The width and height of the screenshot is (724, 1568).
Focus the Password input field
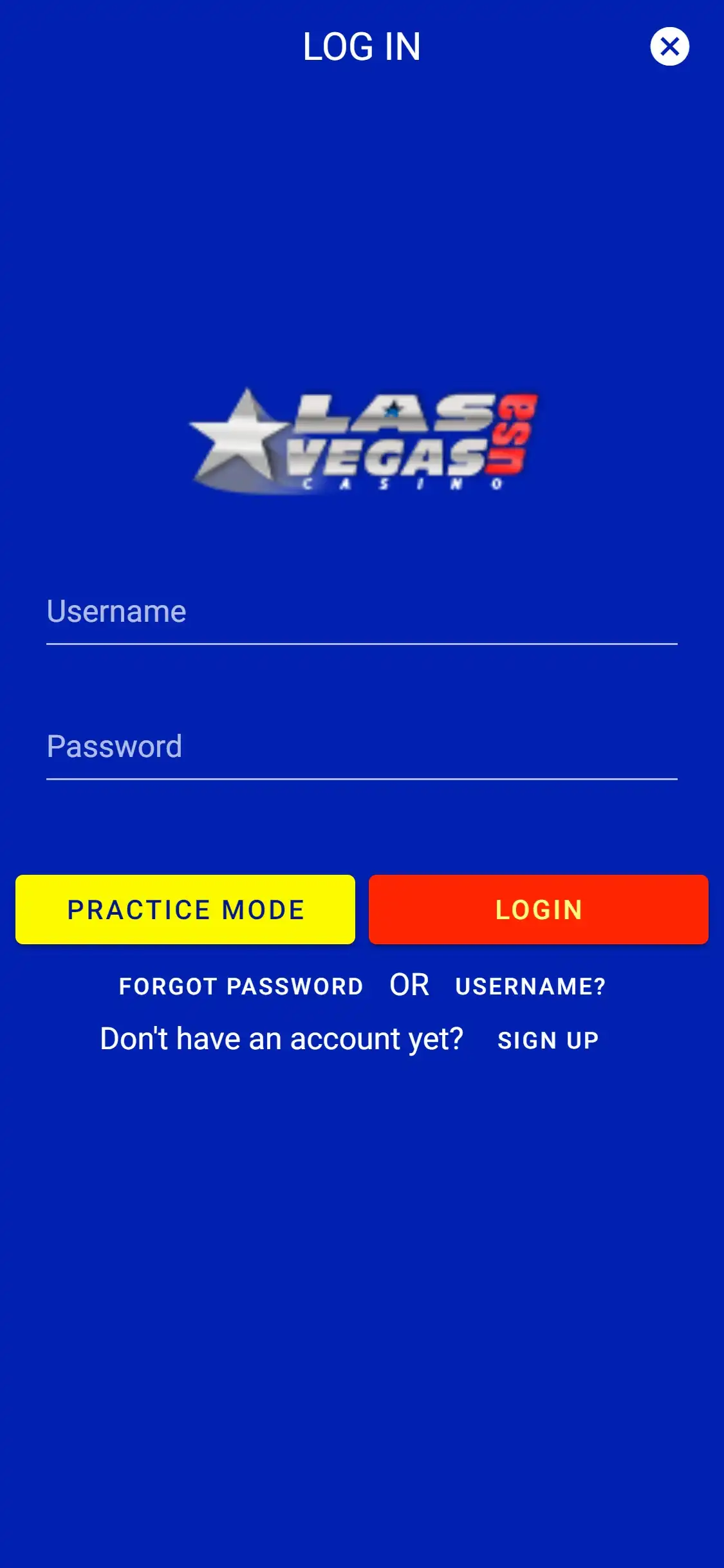coord(362,747)
